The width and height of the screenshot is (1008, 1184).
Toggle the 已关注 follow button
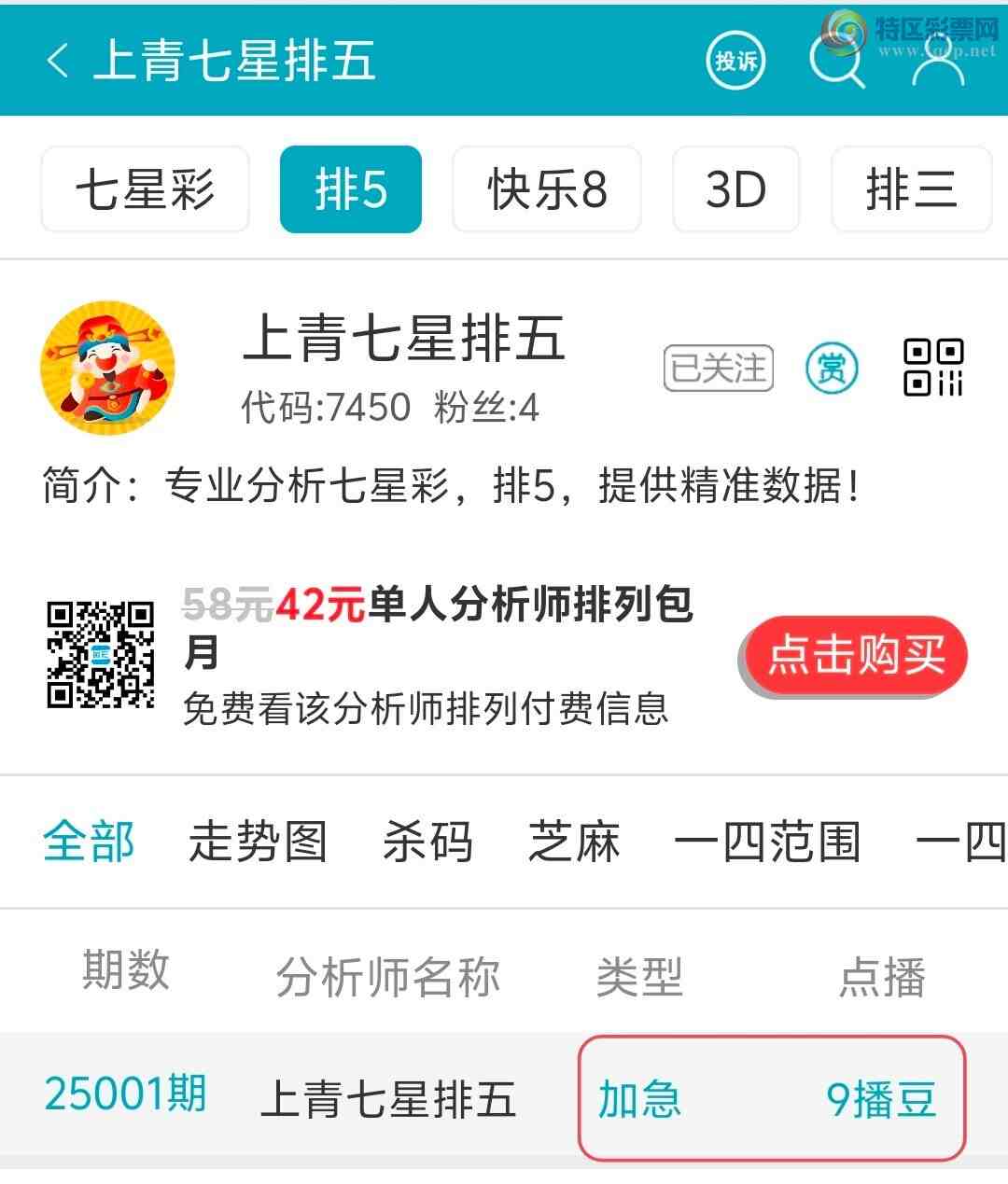(718, 368)
